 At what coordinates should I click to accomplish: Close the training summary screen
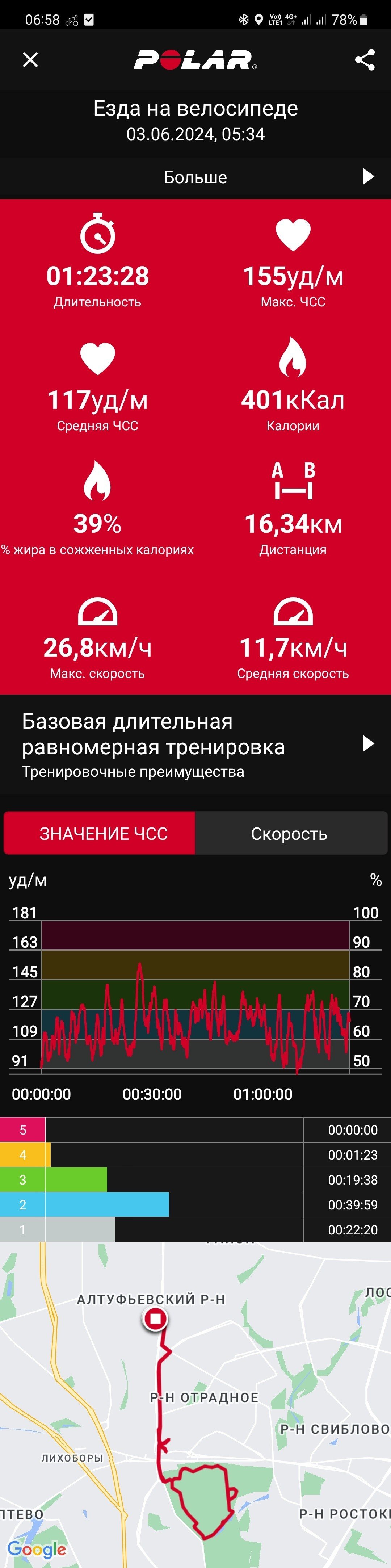(30, 60)
